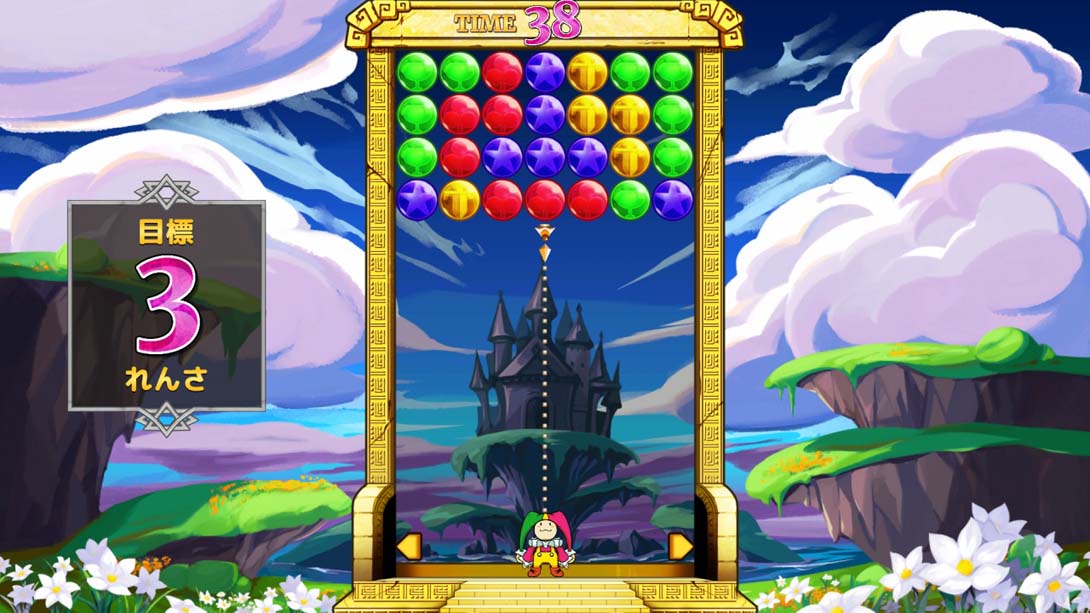Viewport: 1090px width, 613px height.
Task: Tap the left arrow to move the jester
Action: (x=408, y=546)
